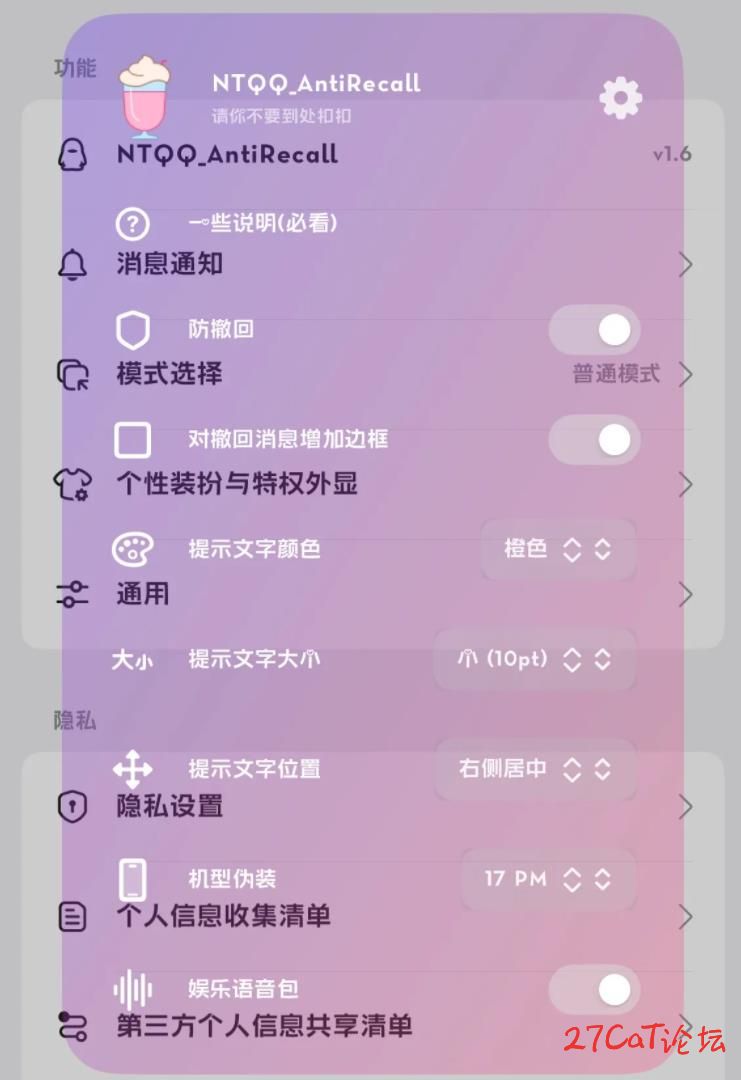Select a device in 机型伪装 picker
The height and width of the screenshot is (1080, 741).
click(x=548, y=879)
